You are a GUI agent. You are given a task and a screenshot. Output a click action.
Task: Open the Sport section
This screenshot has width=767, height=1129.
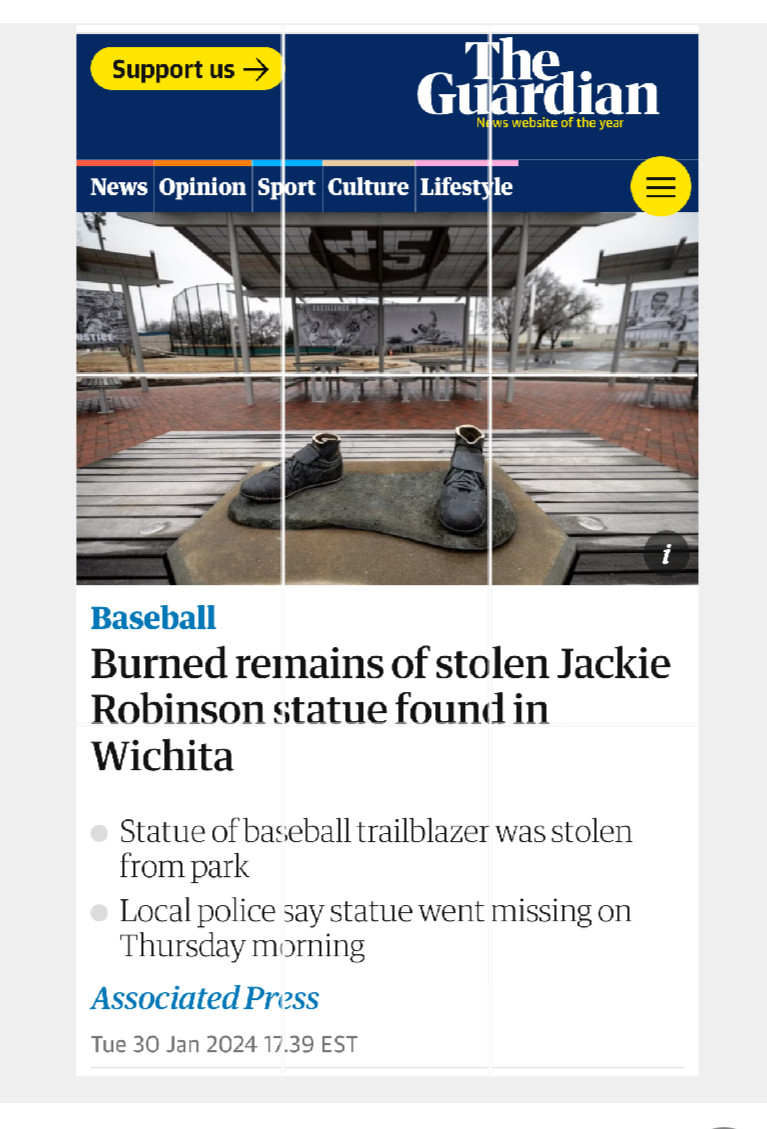[287, 187]
